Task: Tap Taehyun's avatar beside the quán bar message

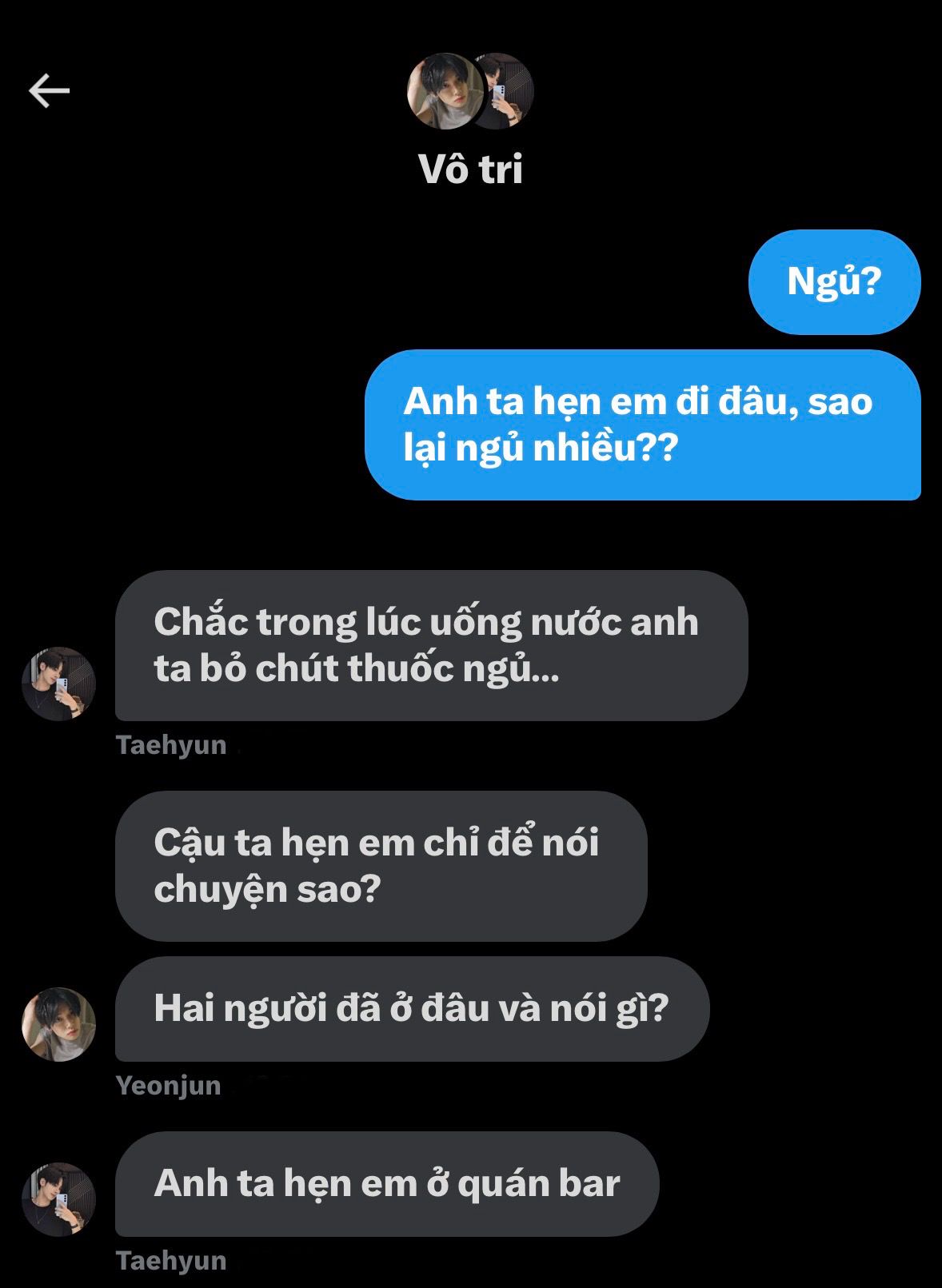Action: pyautogui.click(x=58, y=1198)
